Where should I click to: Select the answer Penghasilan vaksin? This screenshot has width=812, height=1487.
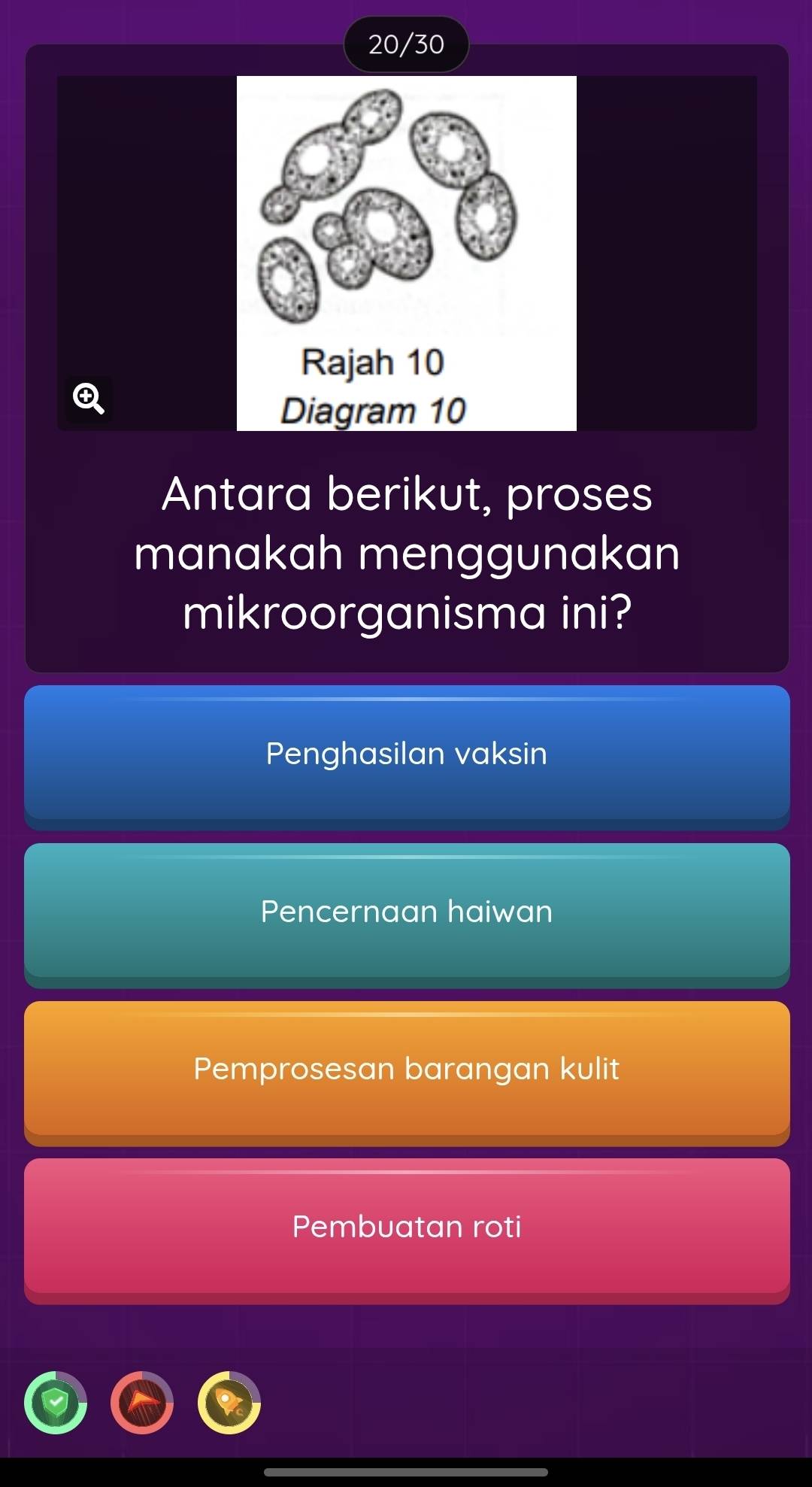point(407,754)
